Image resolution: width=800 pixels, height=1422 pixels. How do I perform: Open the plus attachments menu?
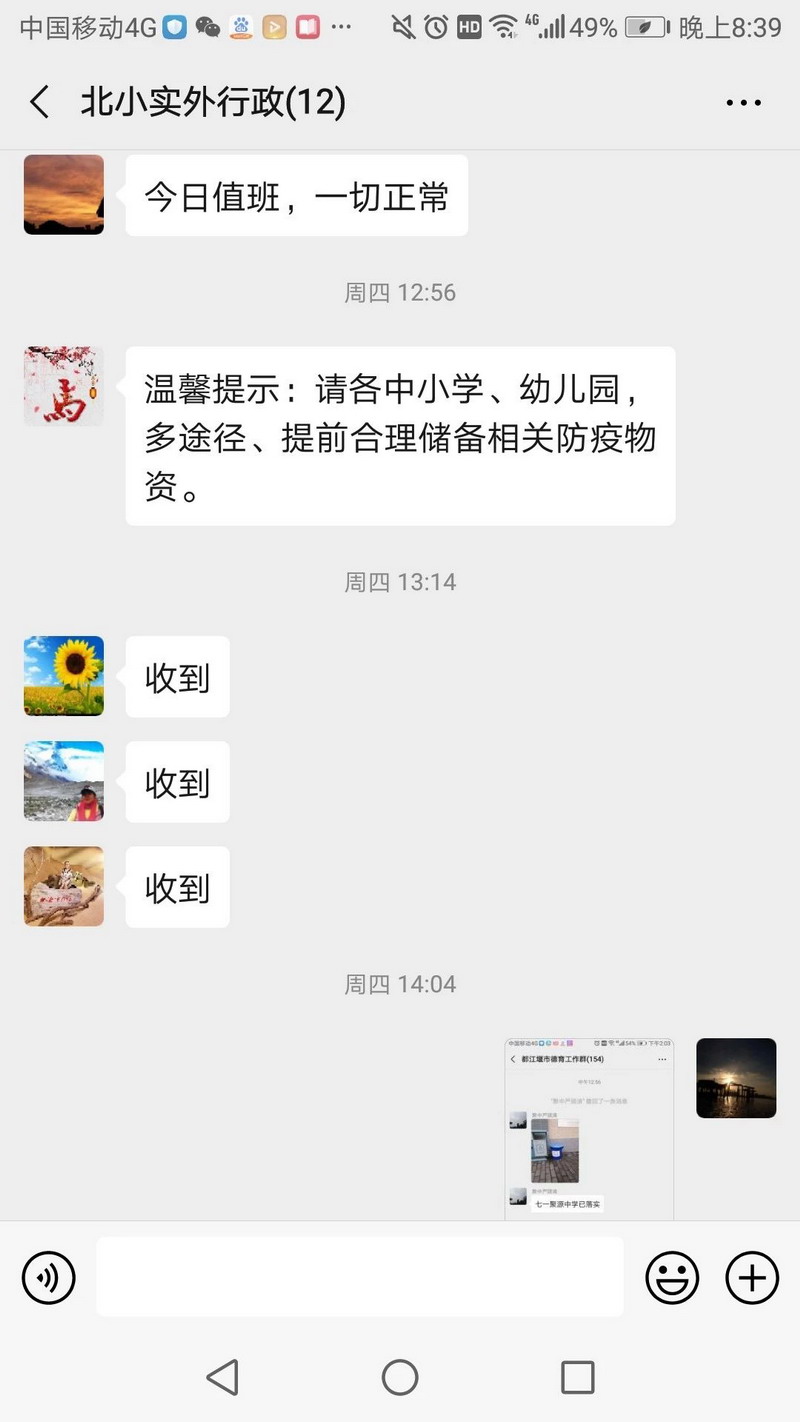(751, 1277)
